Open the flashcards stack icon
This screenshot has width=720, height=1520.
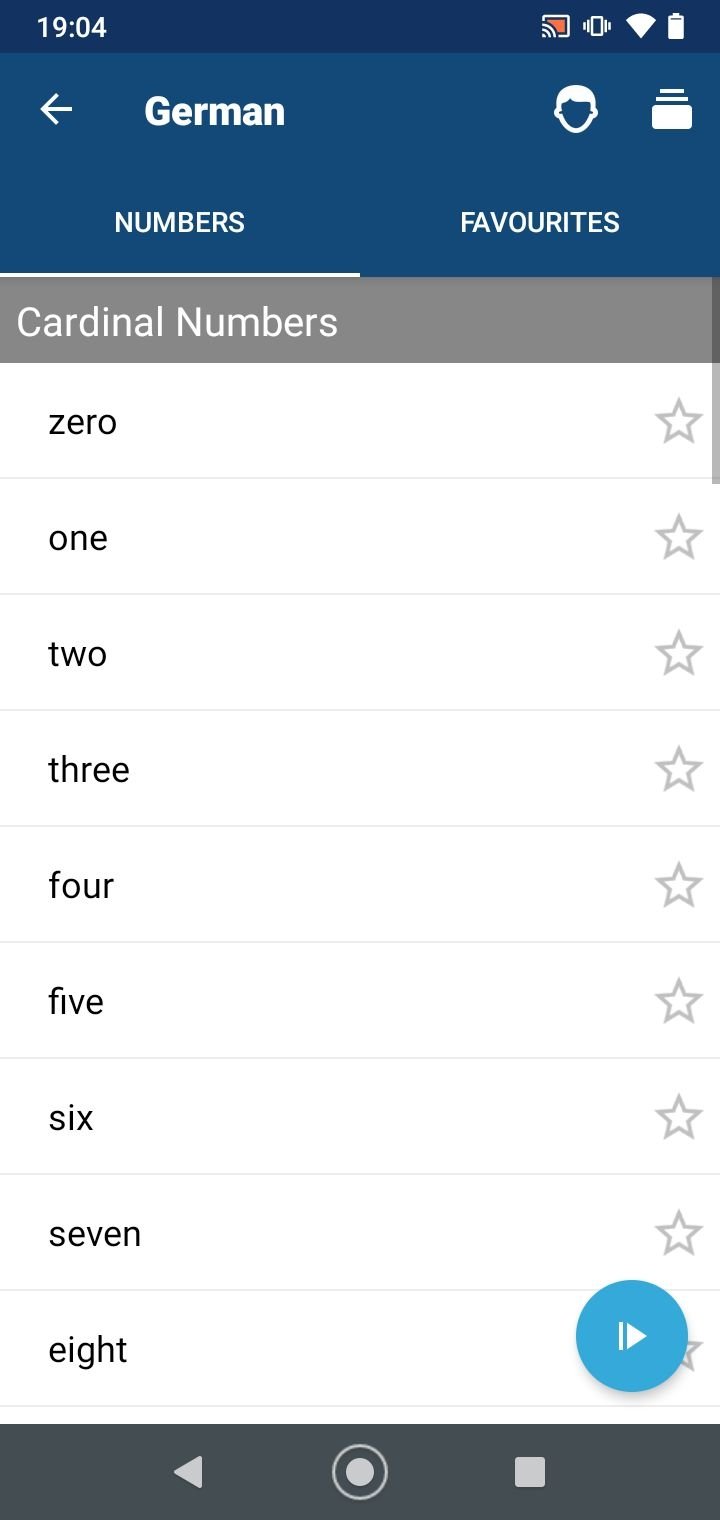point(672,110)
